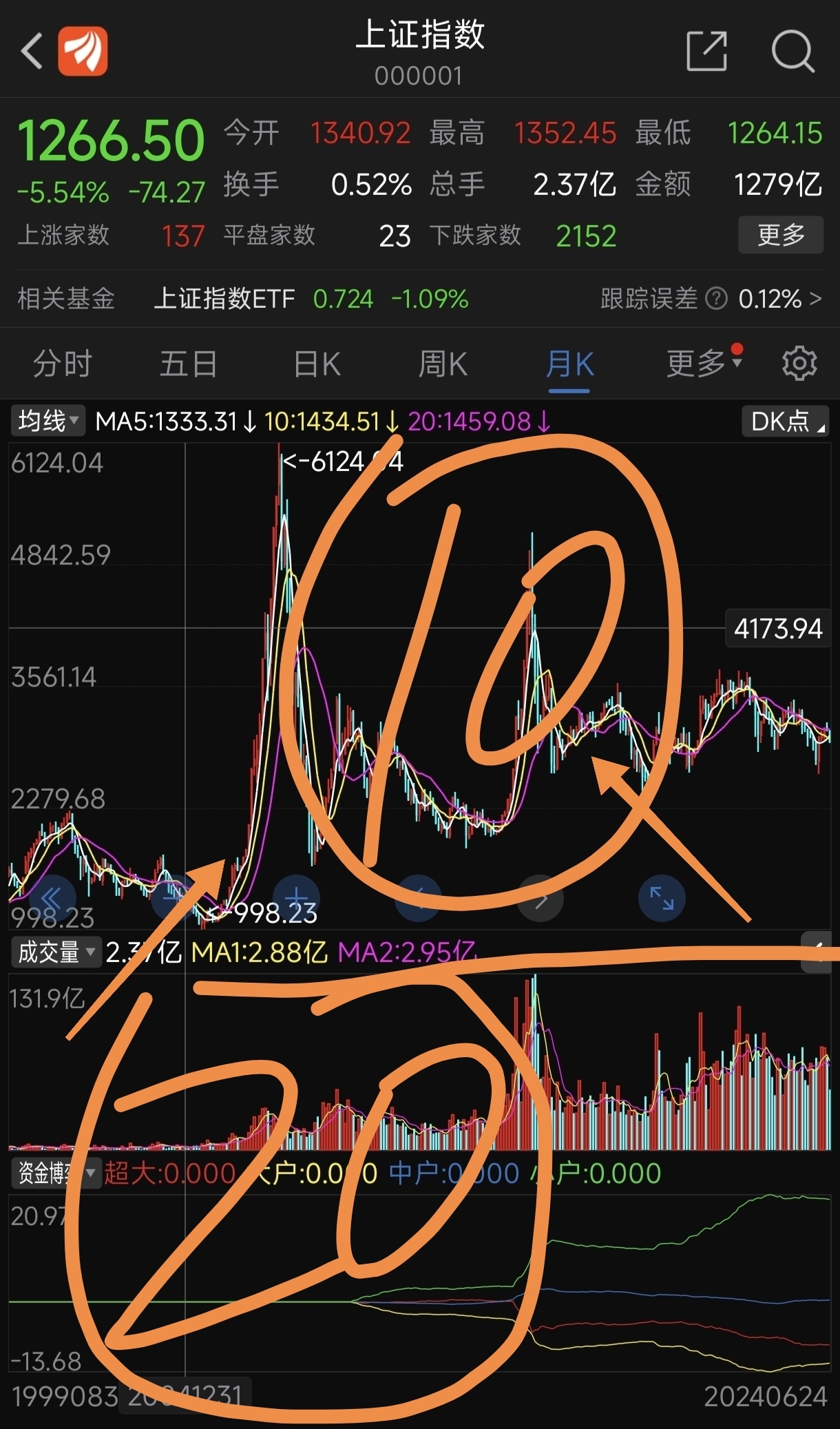Open the 成交量 indicator dropdown

point(56,952)
